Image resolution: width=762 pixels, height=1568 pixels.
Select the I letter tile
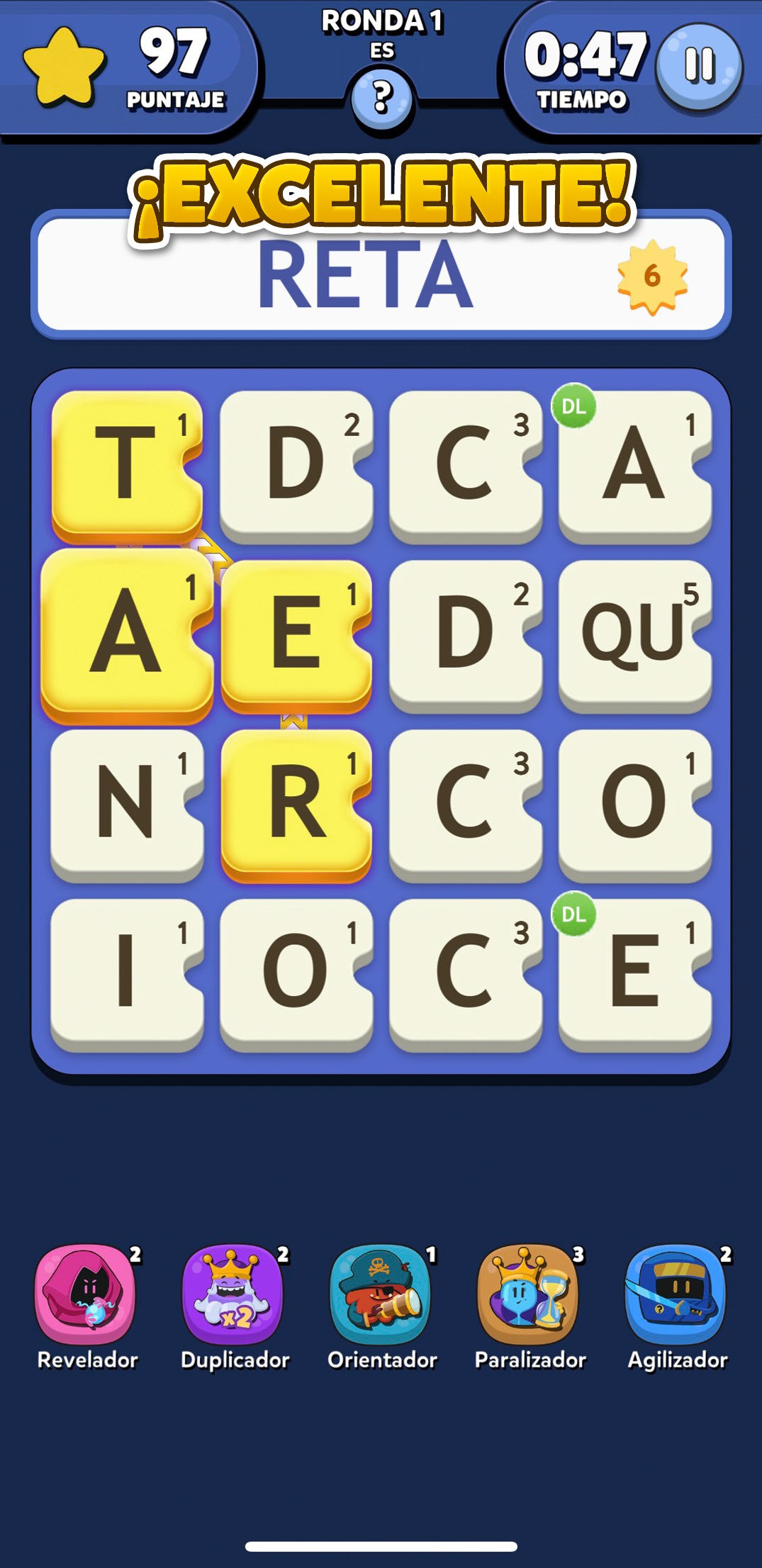point(127,975)
